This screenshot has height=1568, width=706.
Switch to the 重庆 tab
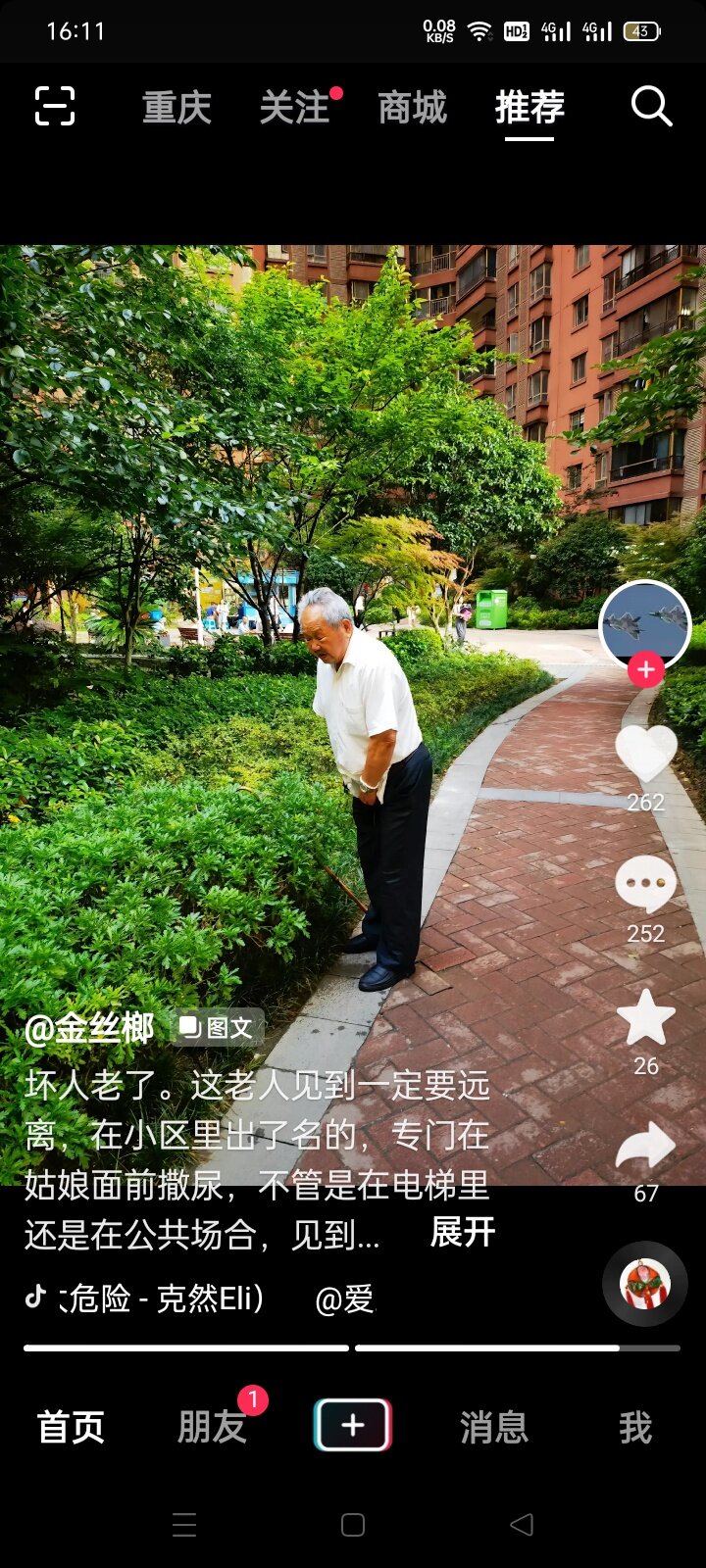point(176,107)
